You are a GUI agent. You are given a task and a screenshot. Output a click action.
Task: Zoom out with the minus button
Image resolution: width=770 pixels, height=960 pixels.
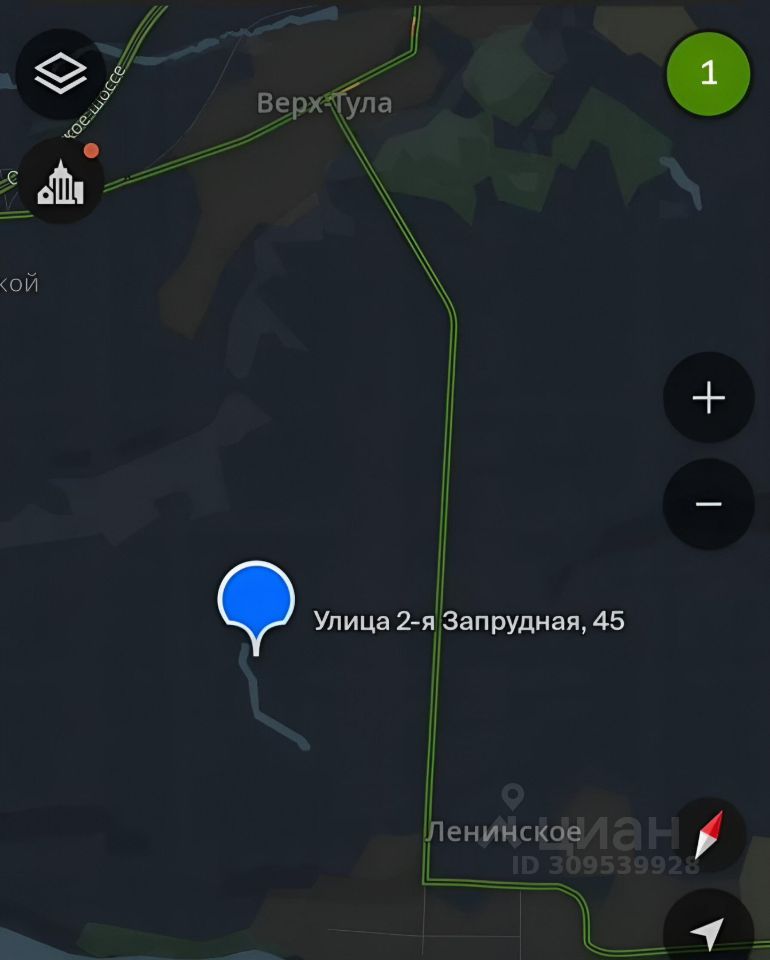click(x=708, y=504)
